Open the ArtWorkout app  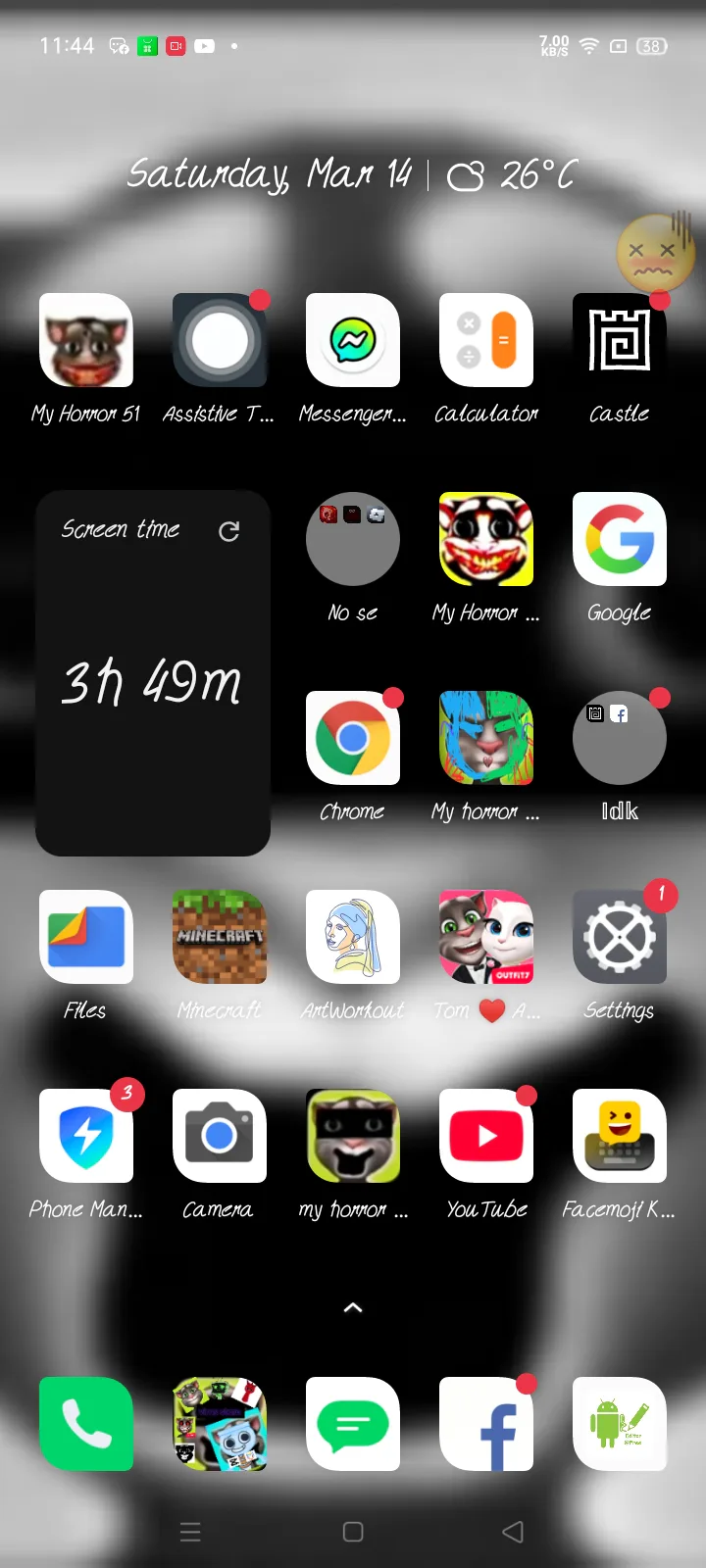point(352,938)
